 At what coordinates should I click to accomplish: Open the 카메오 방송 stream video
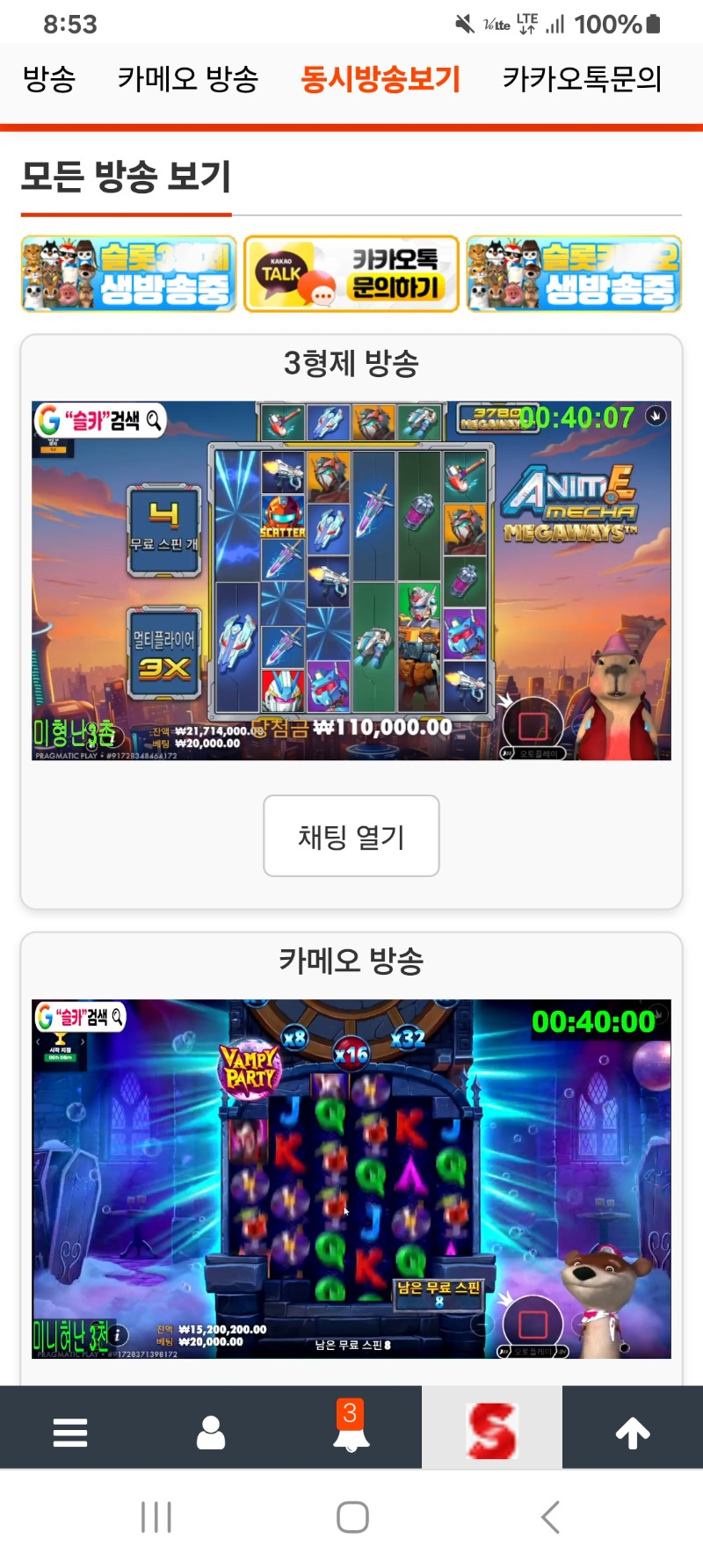pyautogui.click(x=351, y=1178)
